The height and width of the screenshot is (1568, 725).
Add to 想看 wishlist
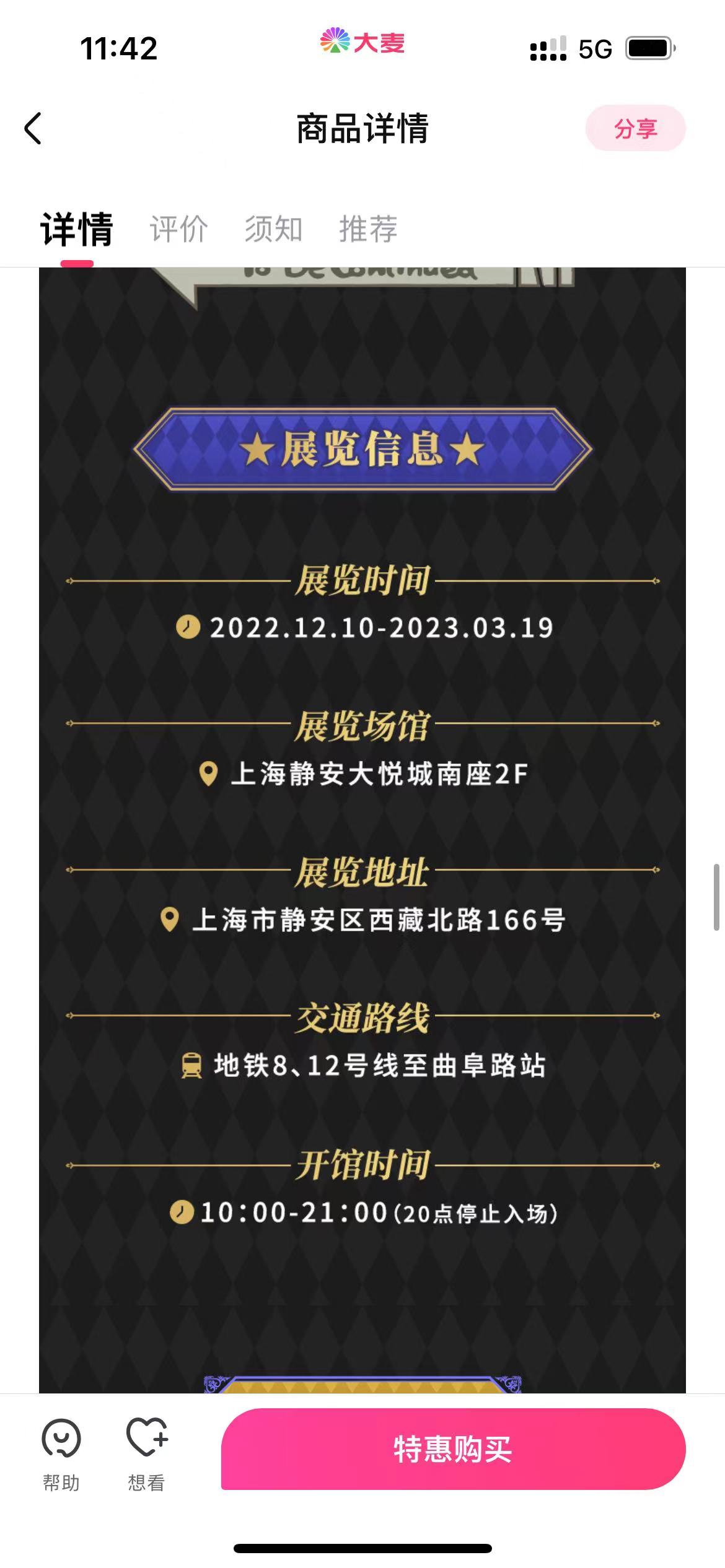[x=147, y=1455]
